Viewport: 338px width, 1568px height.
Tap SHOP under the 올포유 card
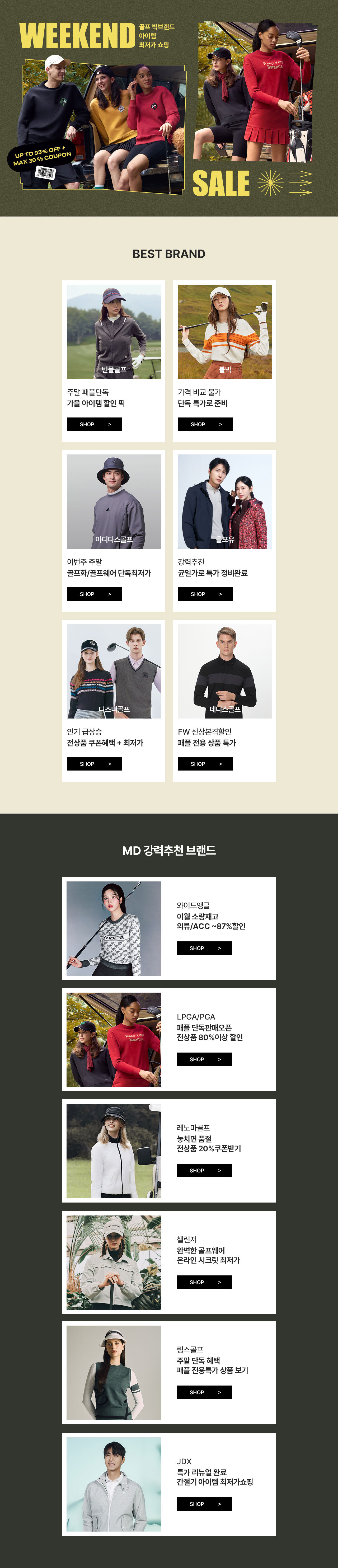tap(205, 594)
